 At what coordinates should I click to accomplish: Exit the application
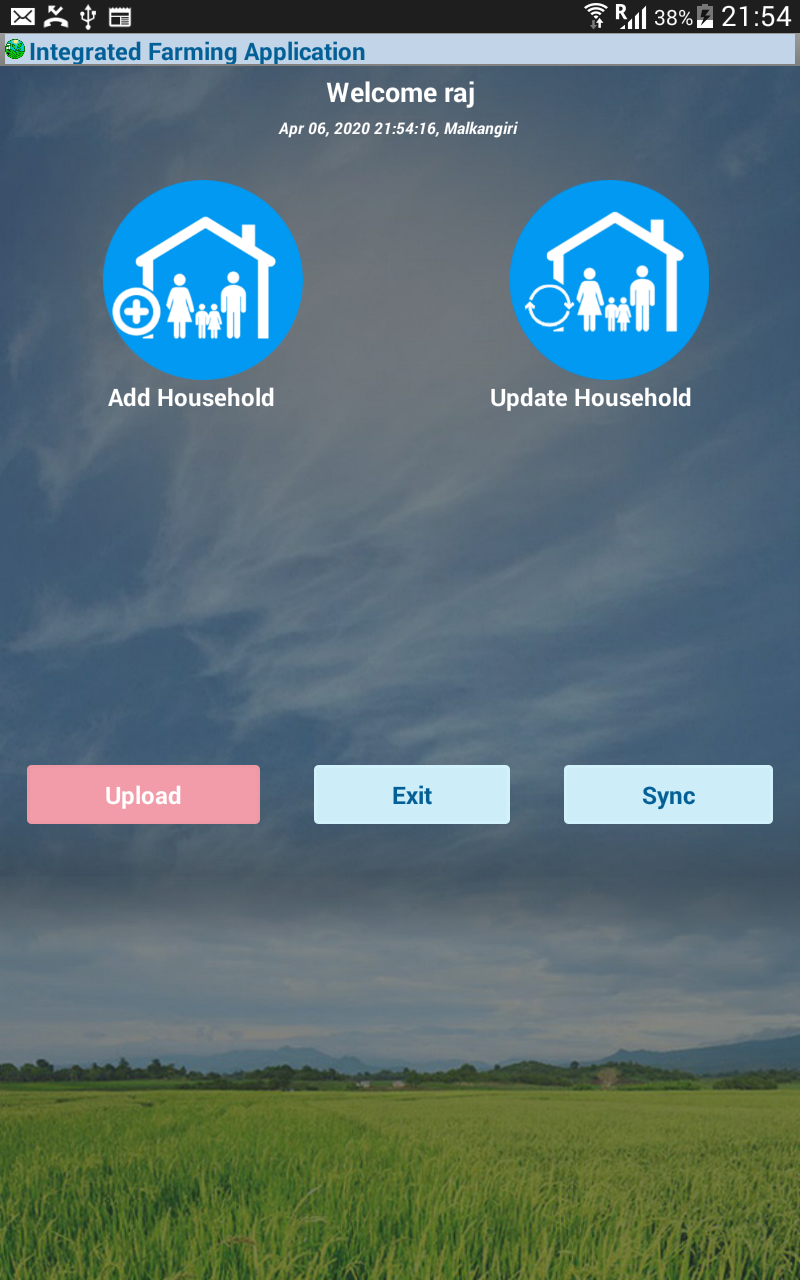(x=412, y=795)
